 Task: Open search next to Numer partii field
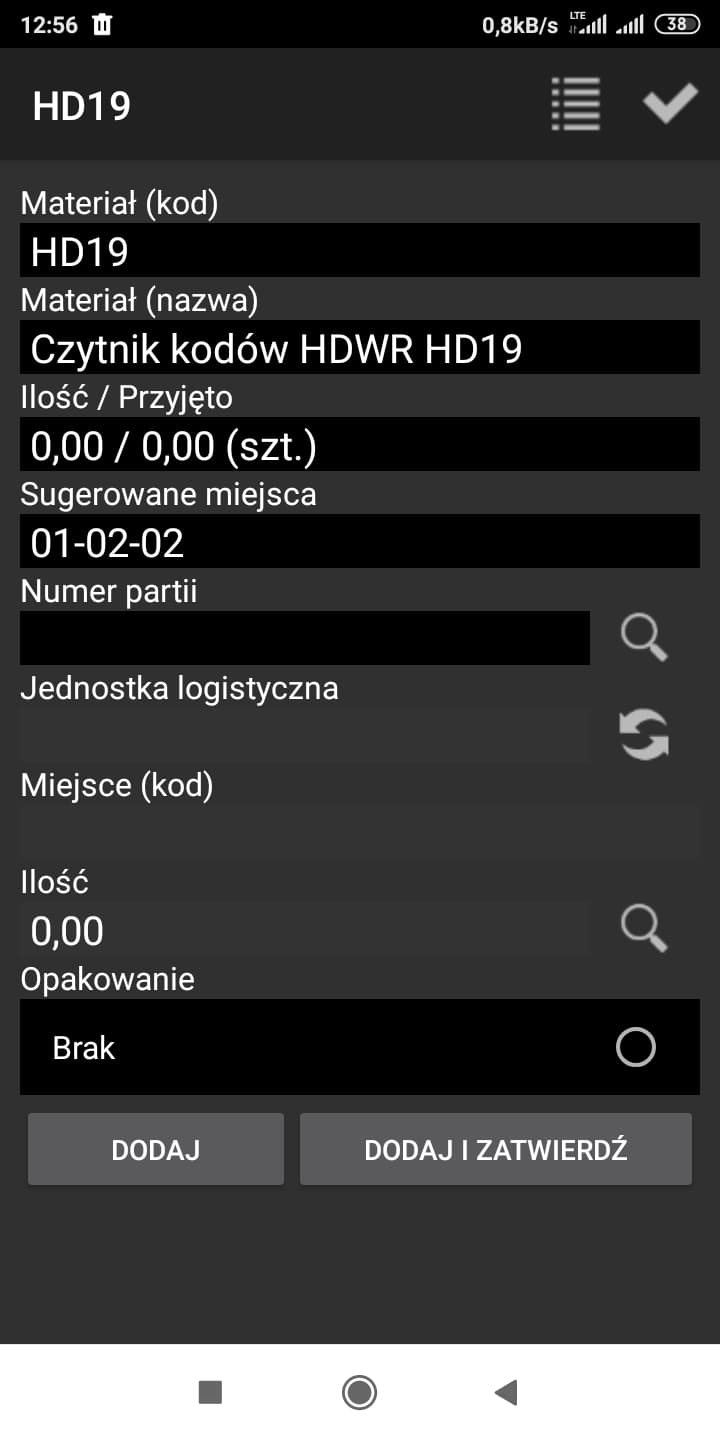click(643, 637)
